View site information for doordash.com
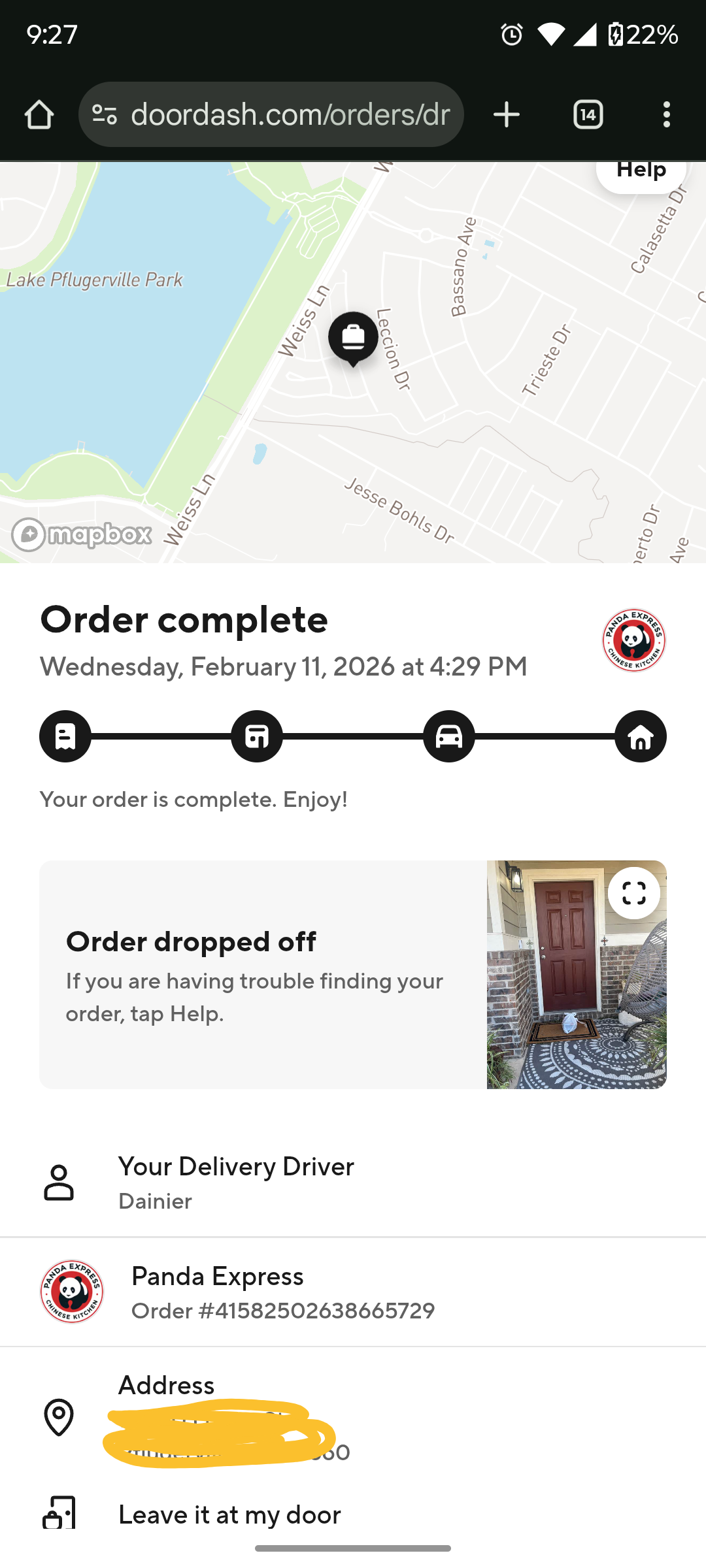The height and width of the screenshot is (1568, 706). (105, 115)
